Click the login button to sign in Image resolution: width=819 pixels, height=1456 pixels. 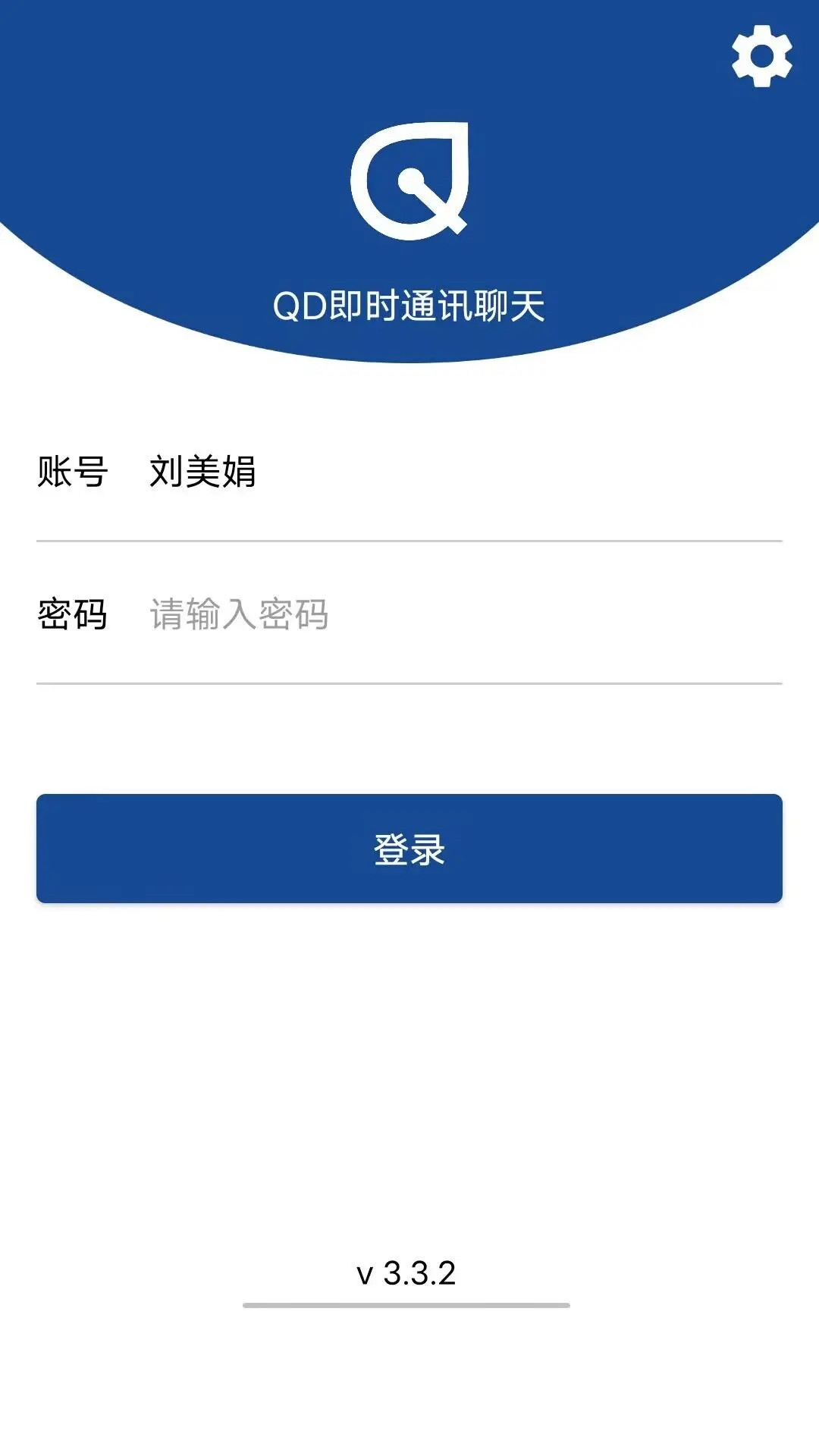[x=409, y=849]
